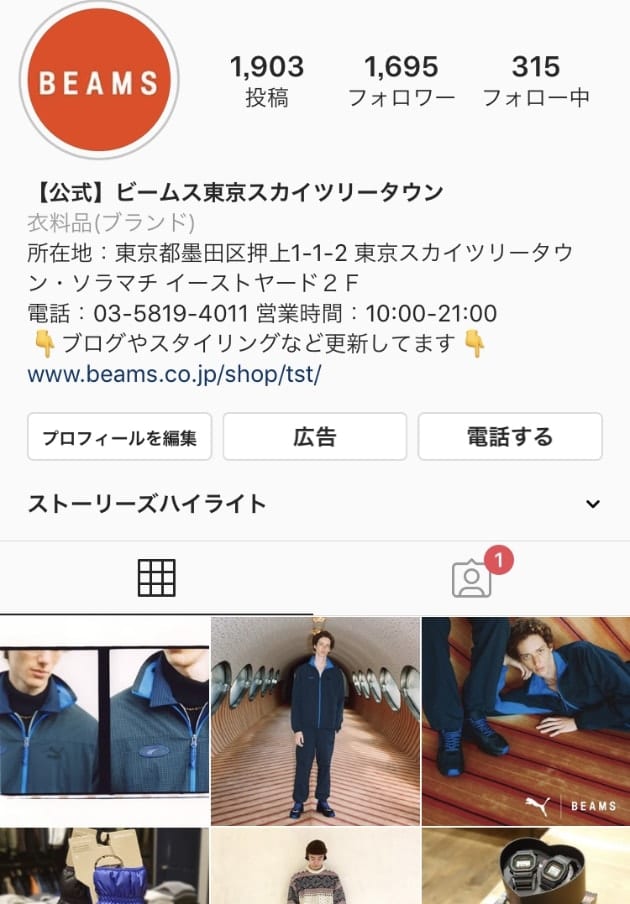The height and width of the screenshot is (904, 630).
Task: Open the www.beams.co.jp/shop/tst/ link
Action: point(174,376)
